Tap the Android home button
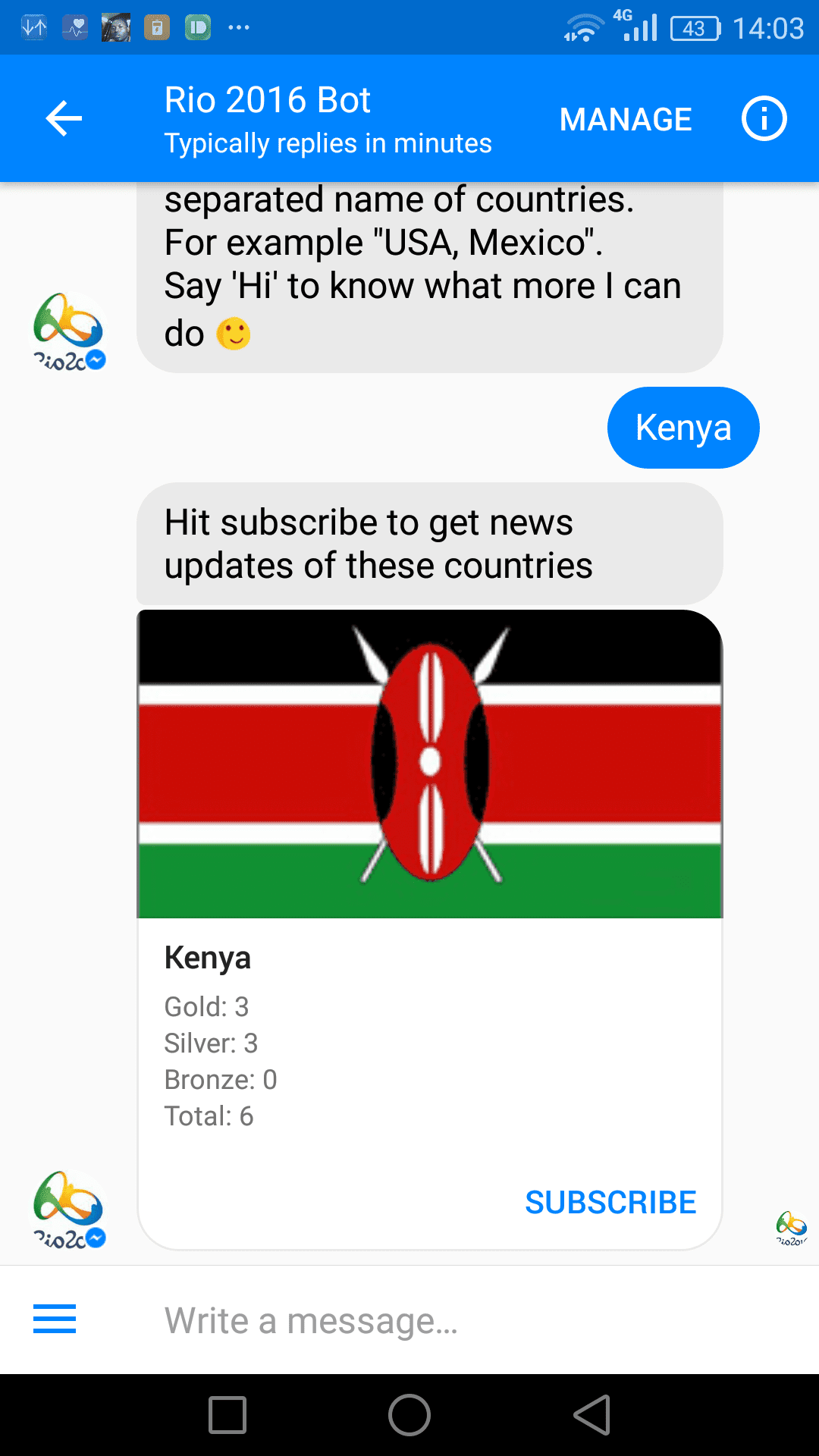The image size is (819, 1456). 409,1415
